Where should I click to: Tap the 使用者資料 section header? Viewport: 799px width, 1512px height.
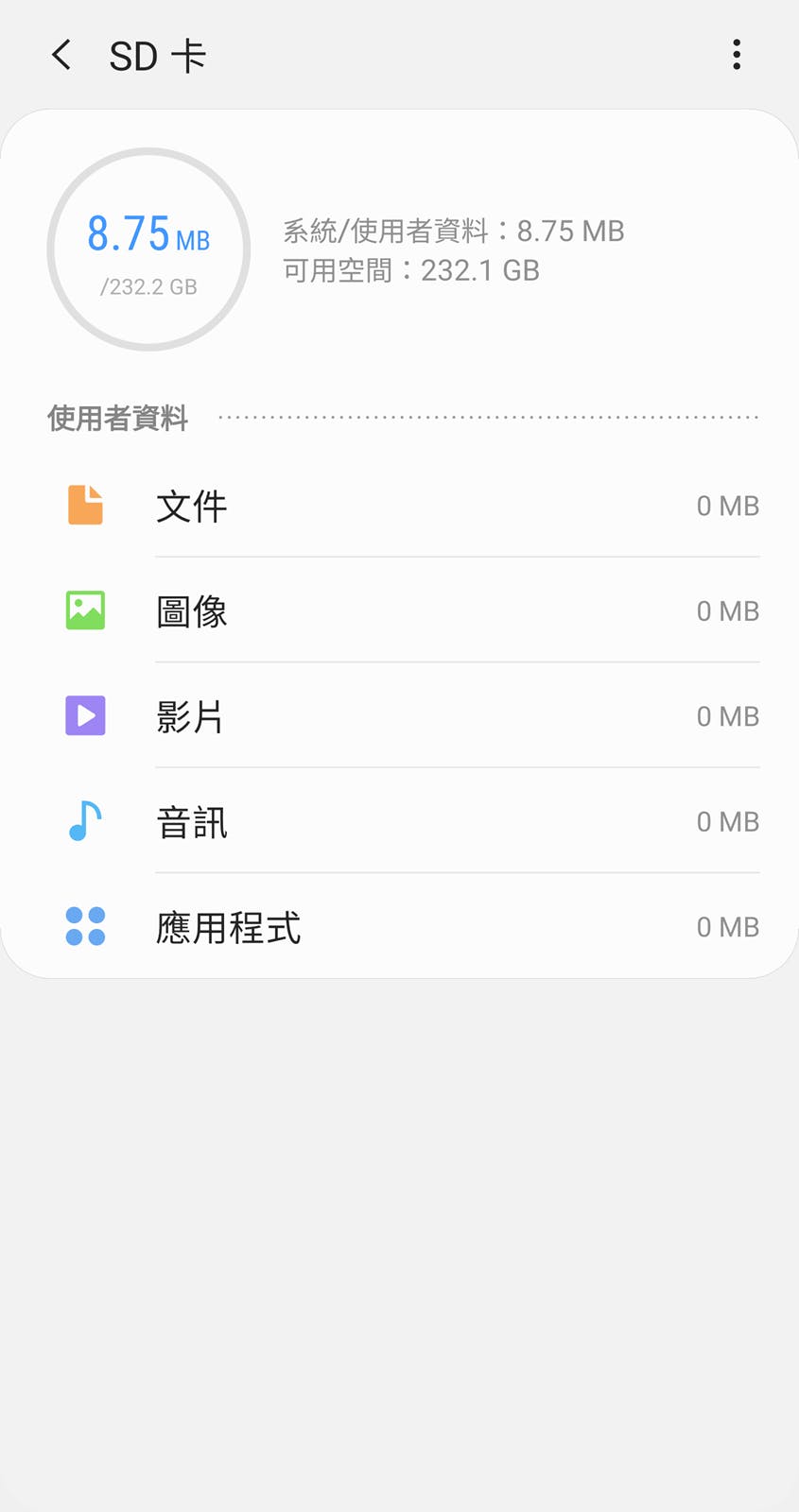tap(117, 417)
